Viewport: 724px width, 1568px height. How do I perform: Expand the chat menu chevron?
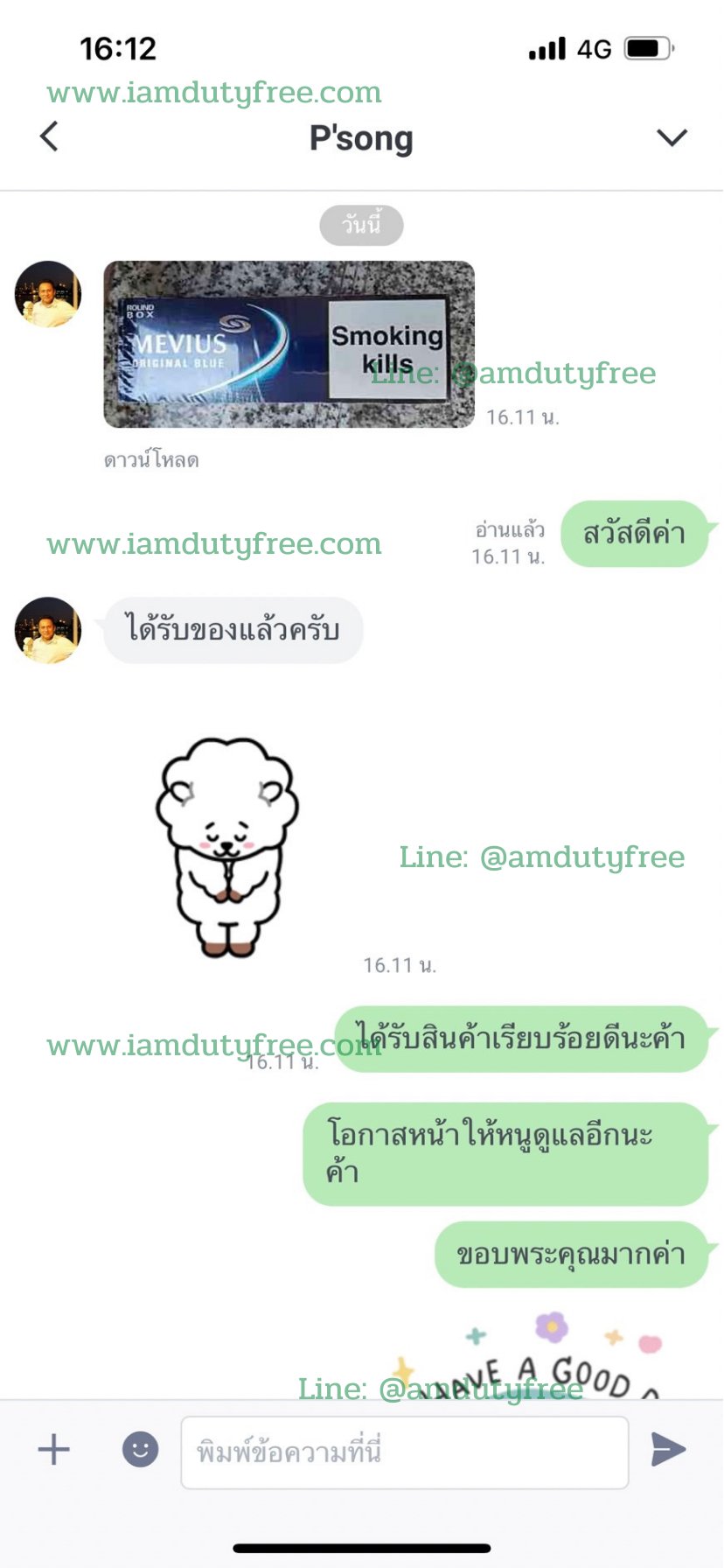[x=672, y=137]
